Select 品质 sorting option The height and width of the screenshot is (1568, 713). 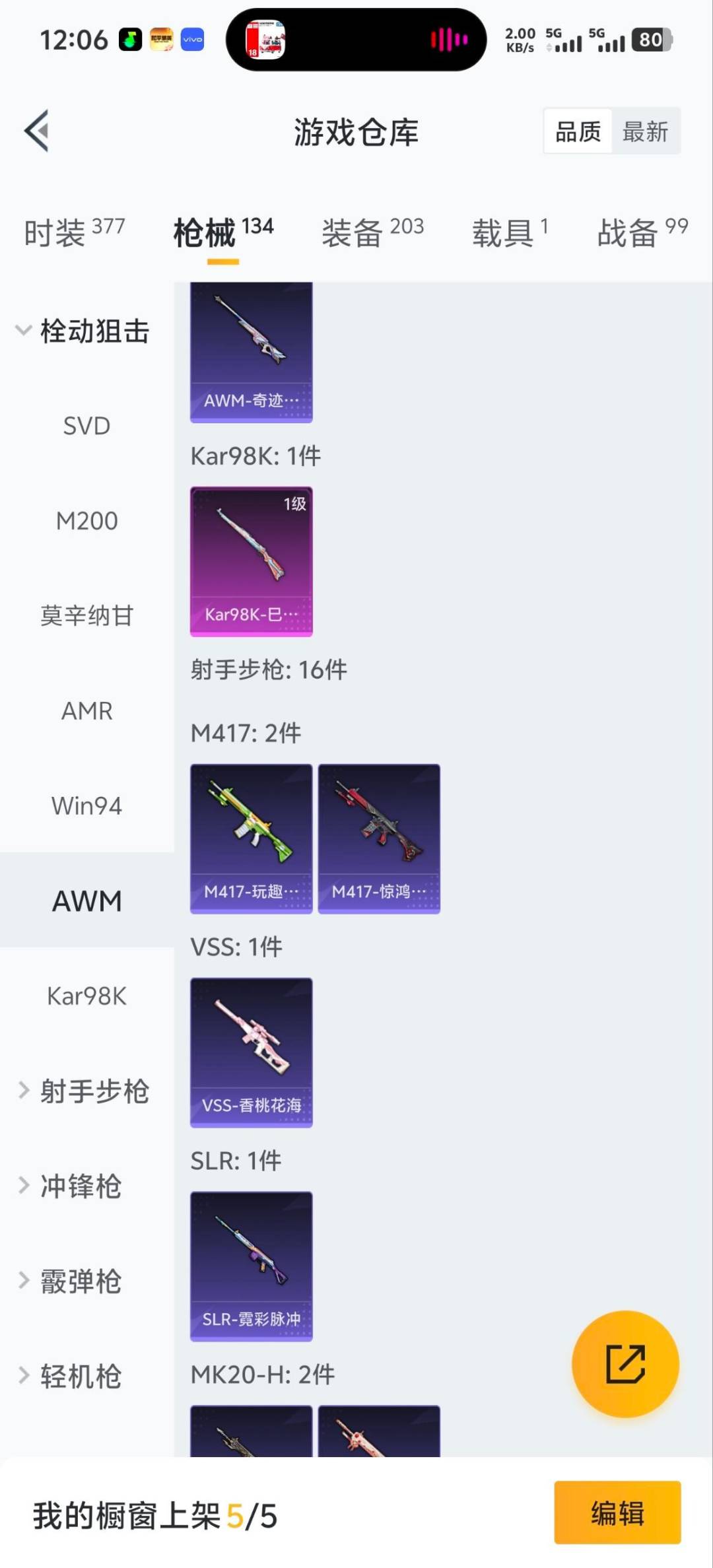point(576,131)
